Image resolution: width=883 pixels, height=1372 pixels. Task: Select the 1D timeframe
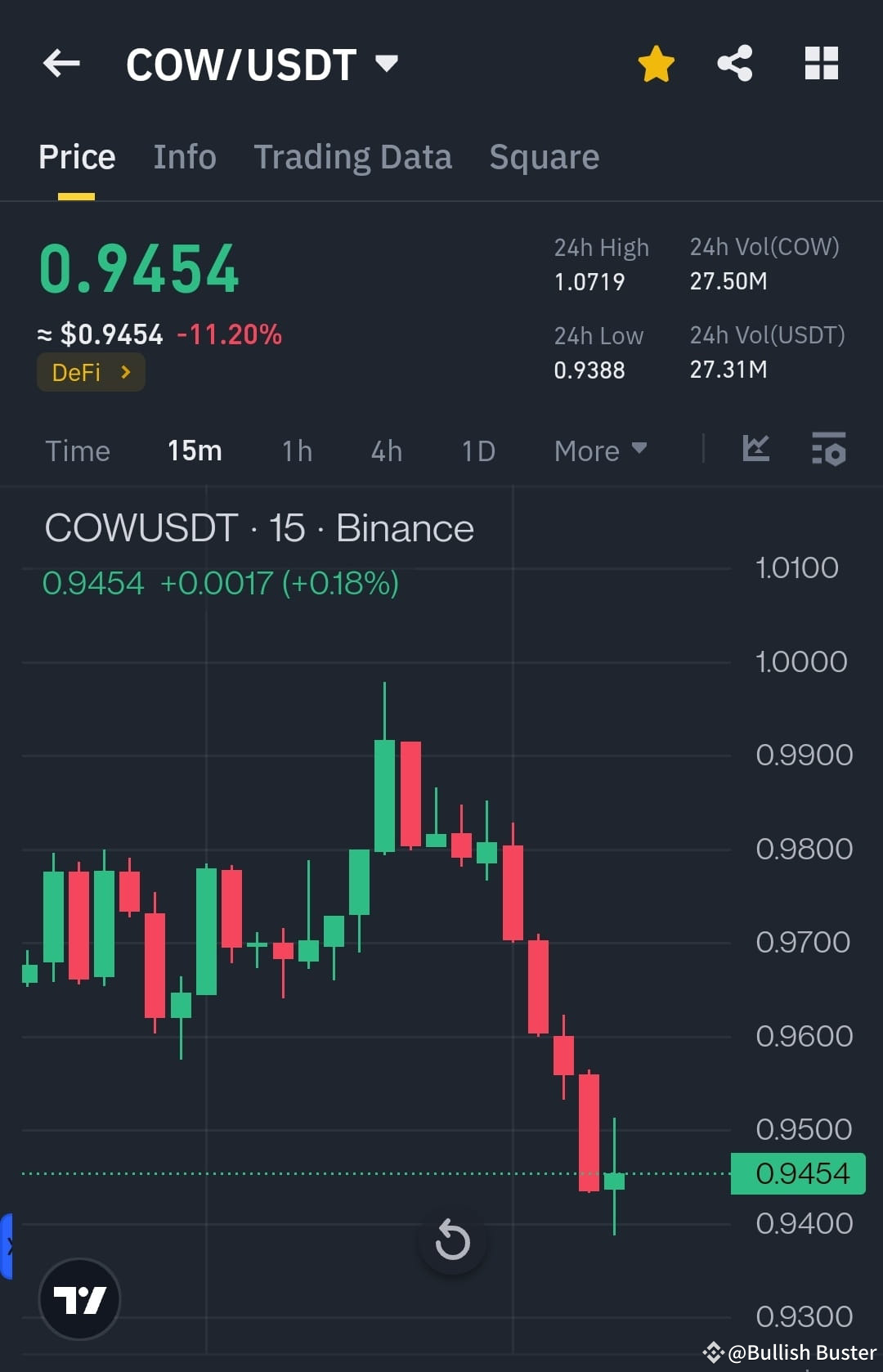click(478, 451)
